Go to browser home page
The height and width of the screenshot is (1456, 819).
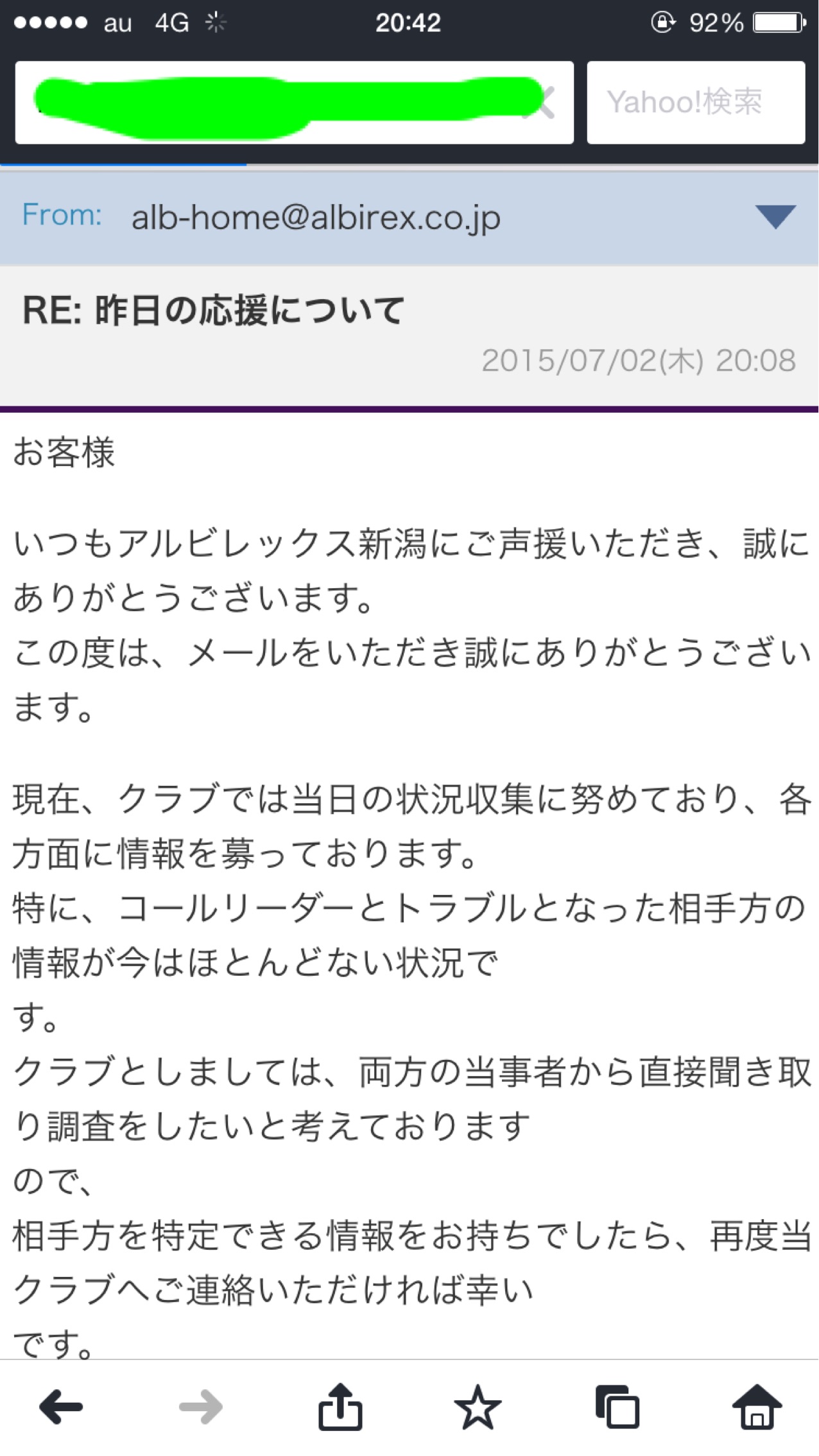pos(757,1407)
